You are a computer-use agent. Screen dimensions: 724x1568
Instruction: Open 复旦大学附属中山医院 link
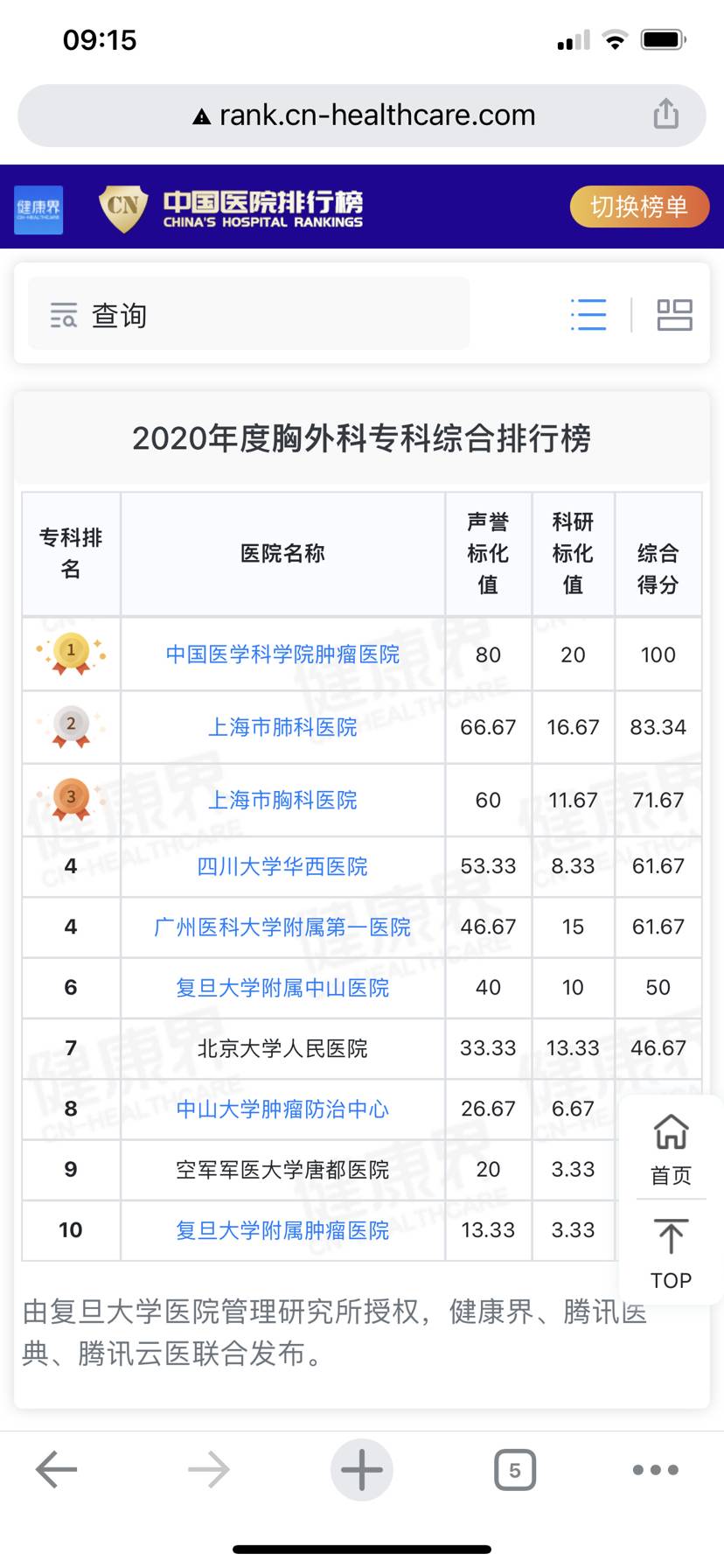(x=282, y=988)
